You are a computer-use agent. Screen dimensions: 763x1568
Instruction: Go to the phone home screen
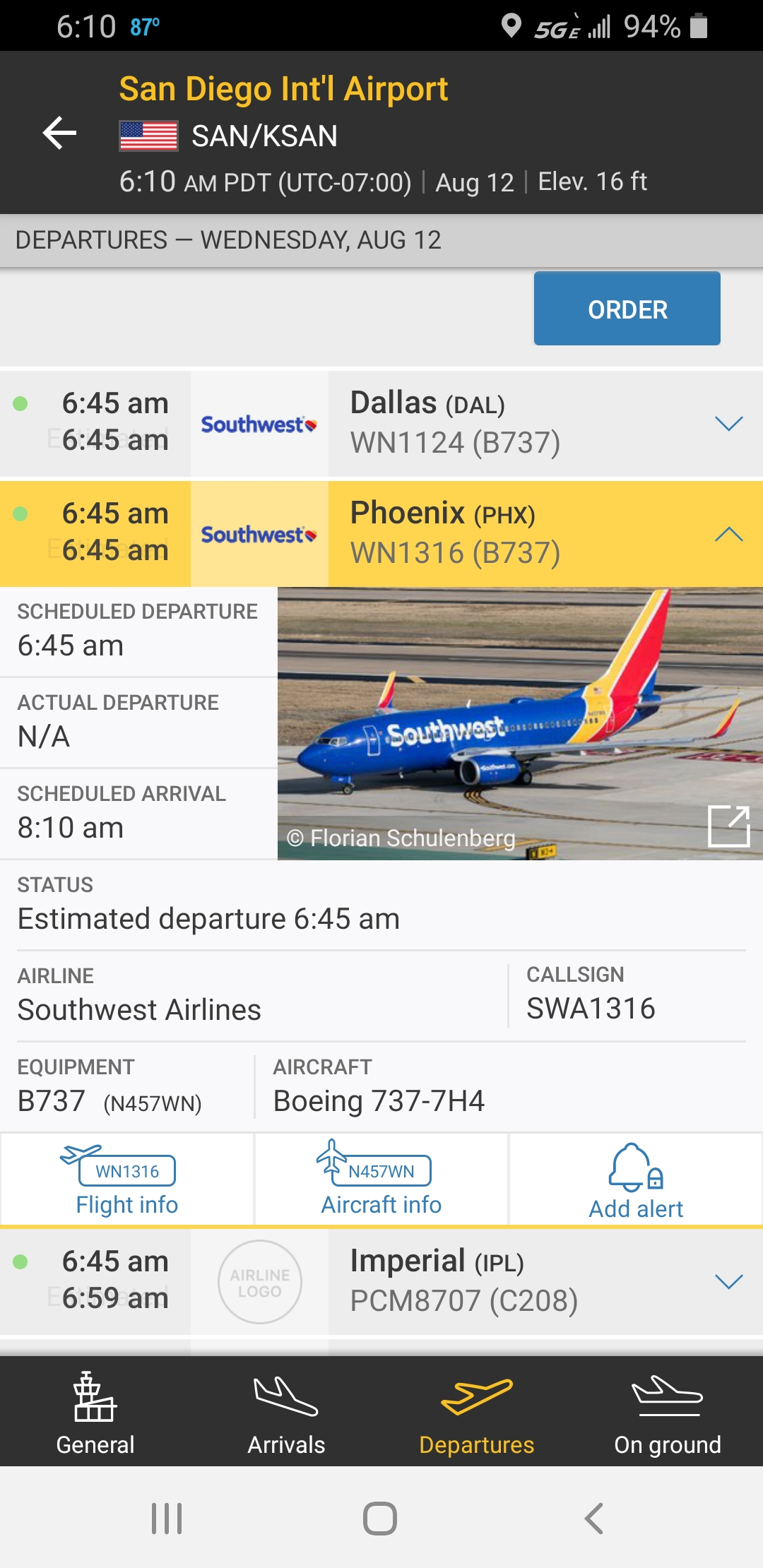pos(380,1518)
